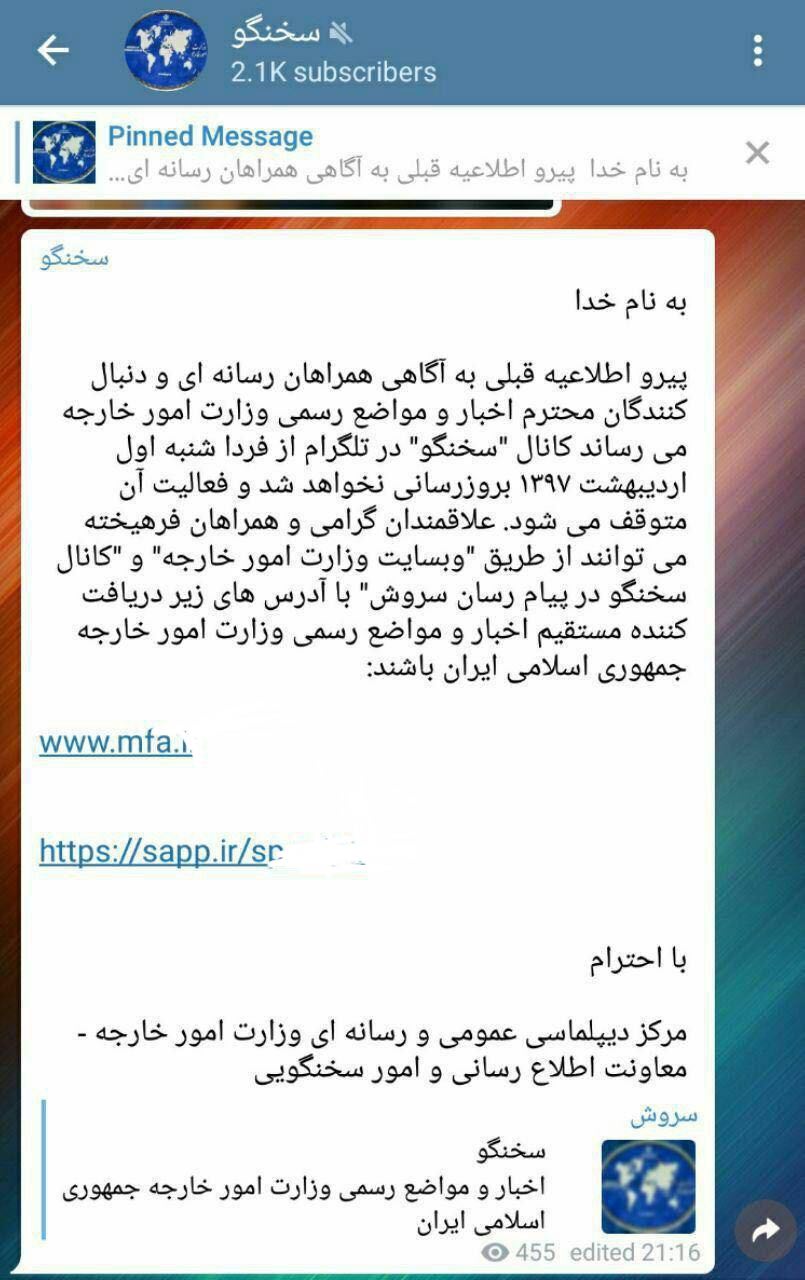805x1280 pixels.
Task: Open the three-dot overflow menu
Action: pos(757,51)
